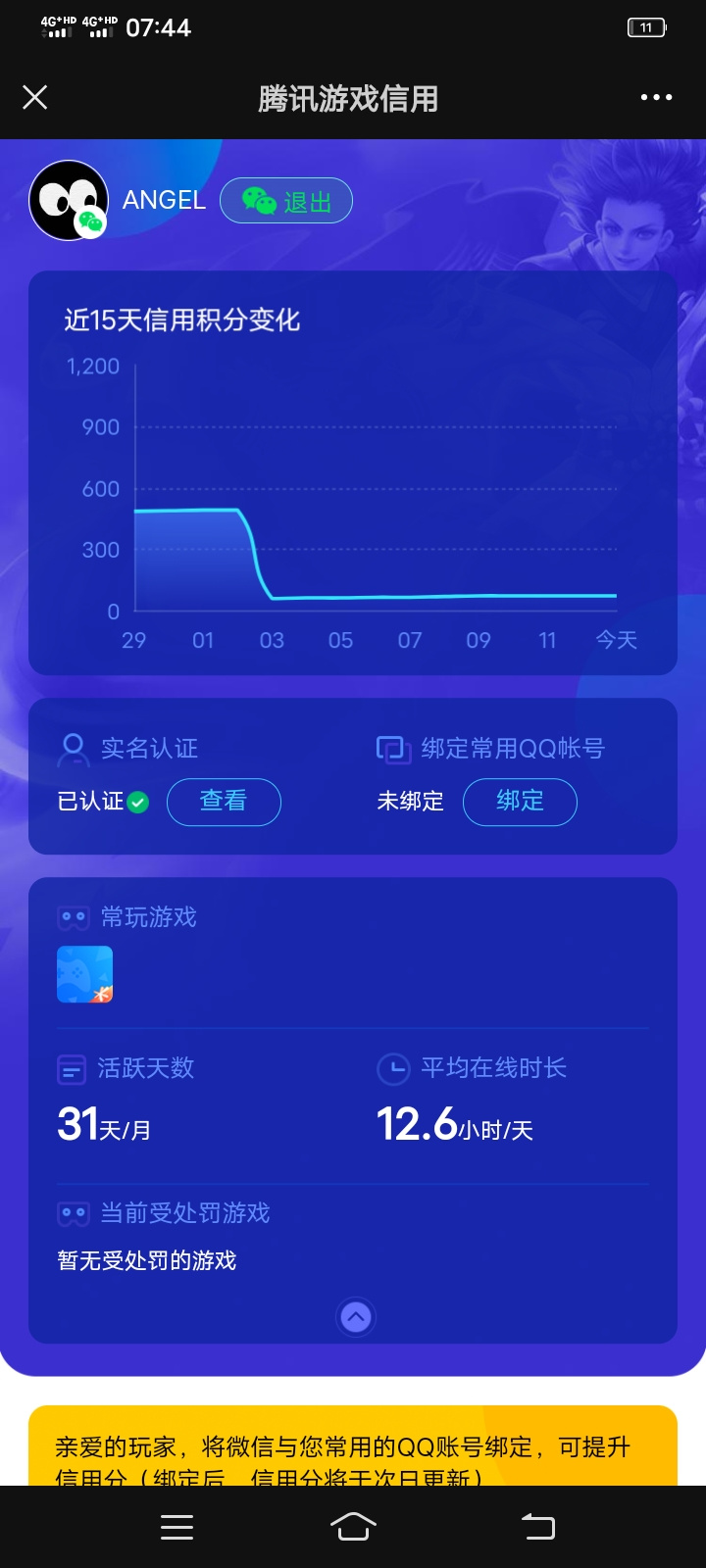This screenshot has height=1568, width=706.
Task: Go to the system home screen
Action: [353, 1527]
